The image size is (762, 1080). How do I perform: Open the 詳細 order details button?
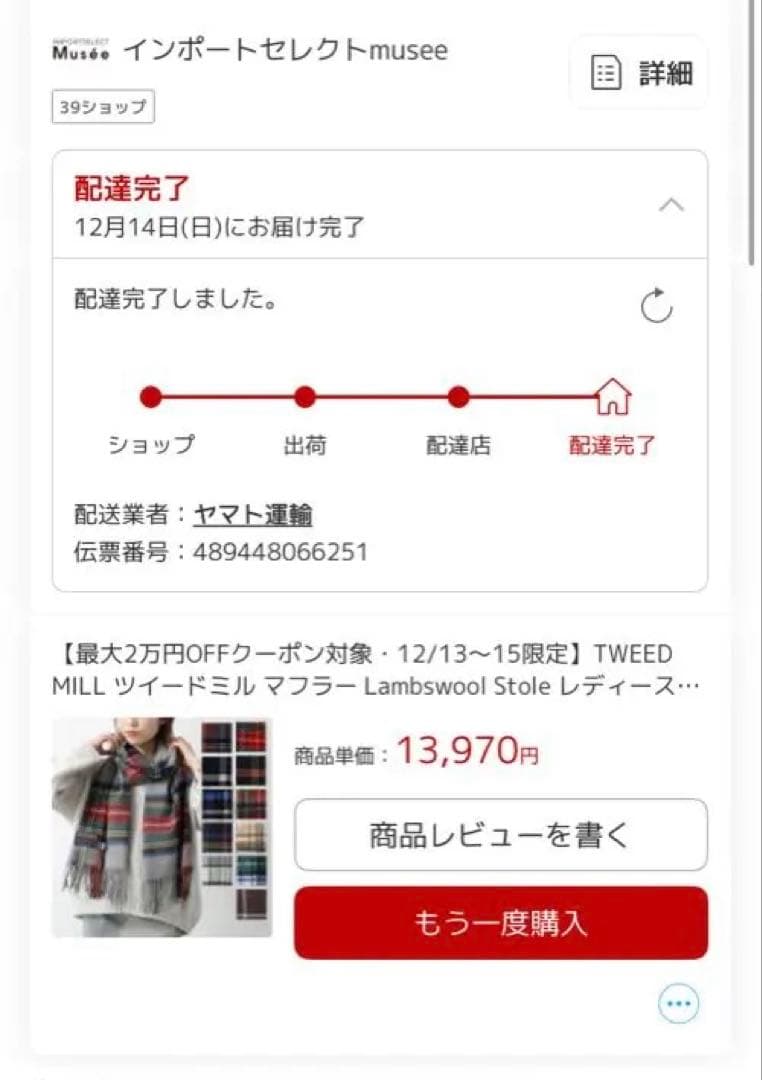(639, 73)
